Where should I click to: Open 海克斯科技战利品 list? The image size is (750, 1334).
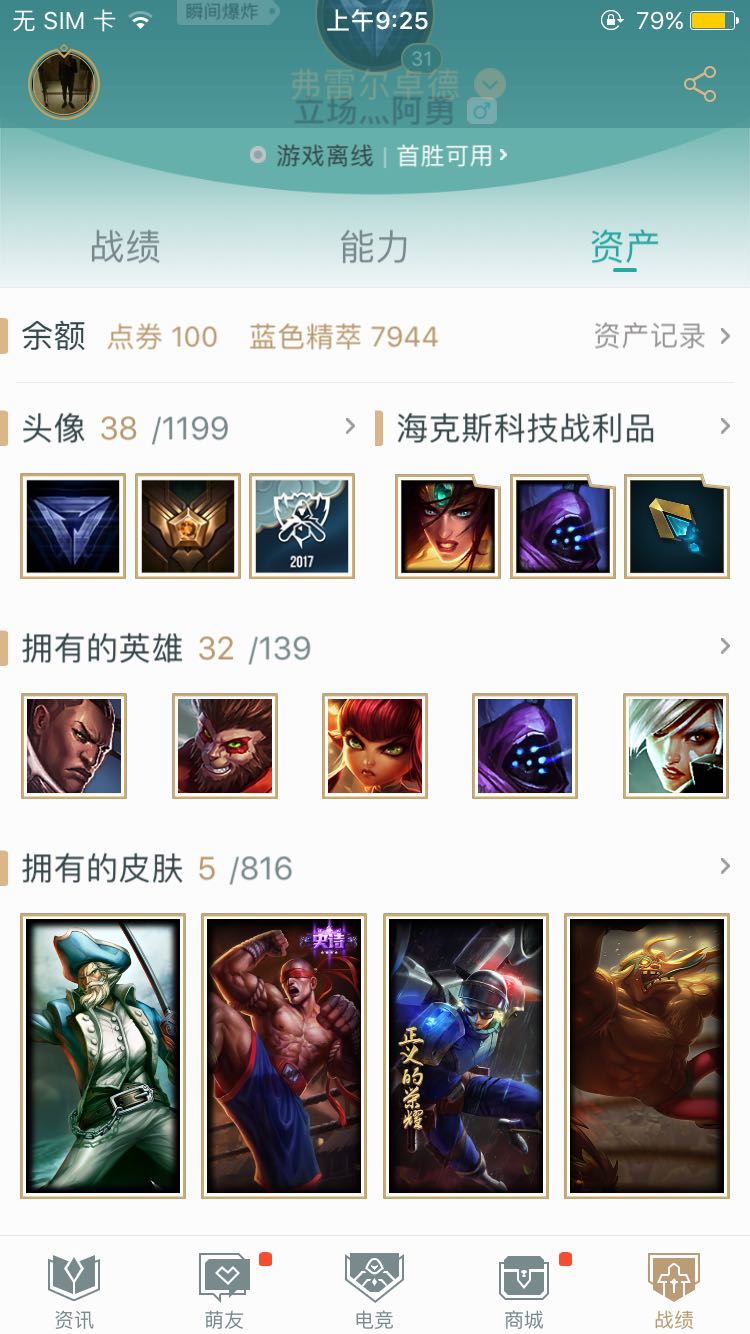click(724, 427)
